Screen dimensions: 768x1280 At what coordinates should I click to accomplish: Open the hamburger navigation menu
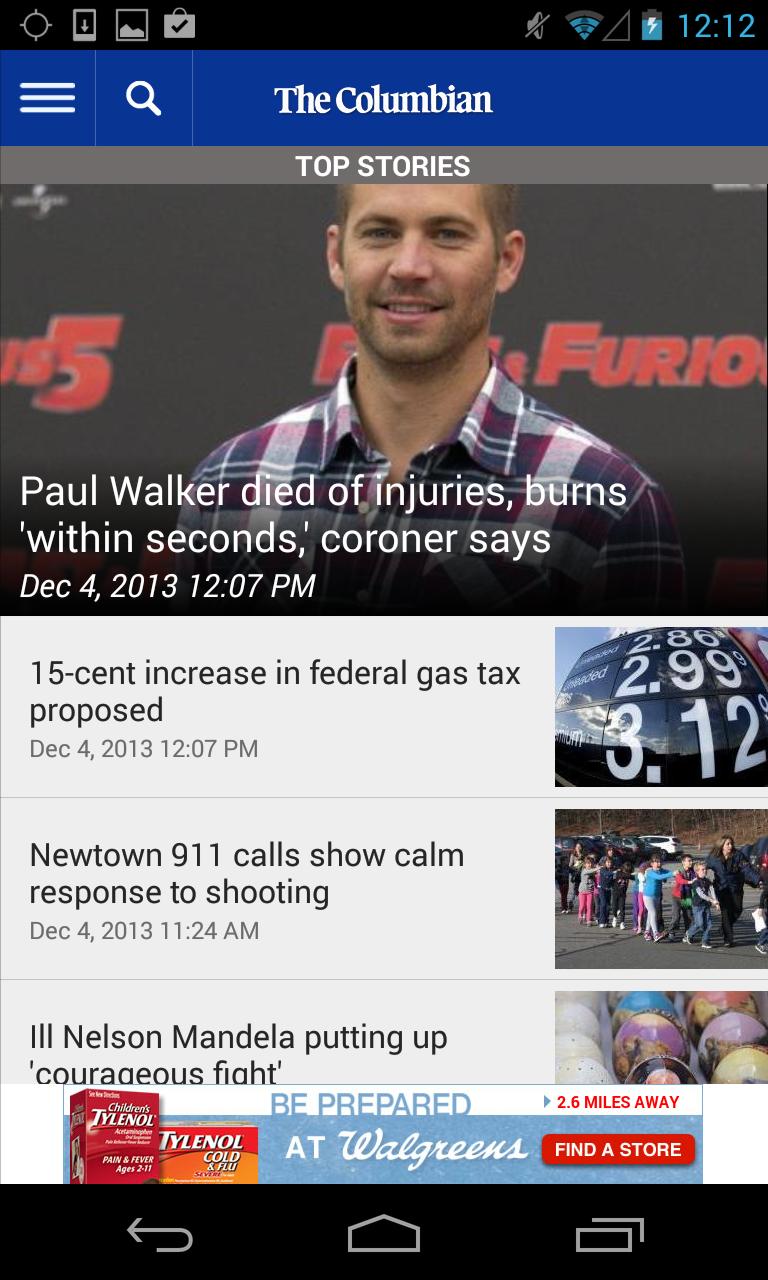pyautogui.click(x=47, y=98)
